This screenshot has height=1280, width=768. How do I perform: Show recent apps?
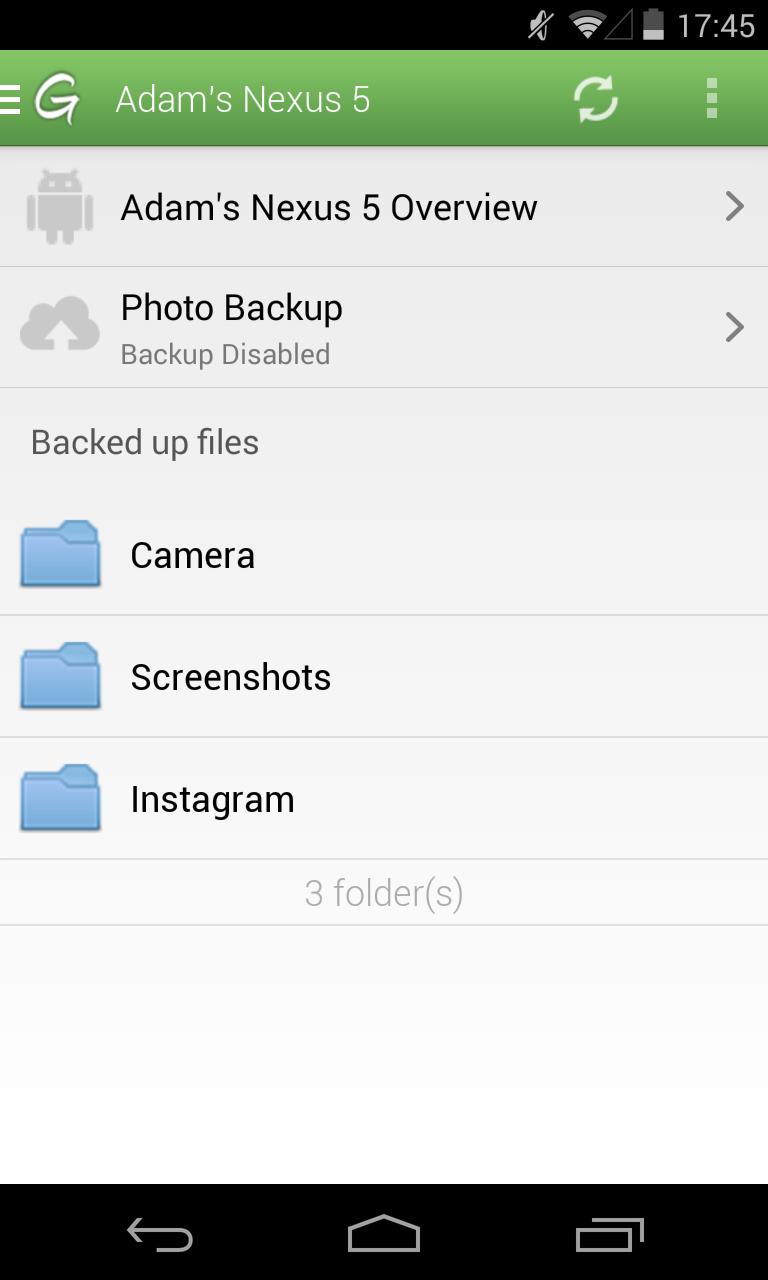coord(609,1234)
